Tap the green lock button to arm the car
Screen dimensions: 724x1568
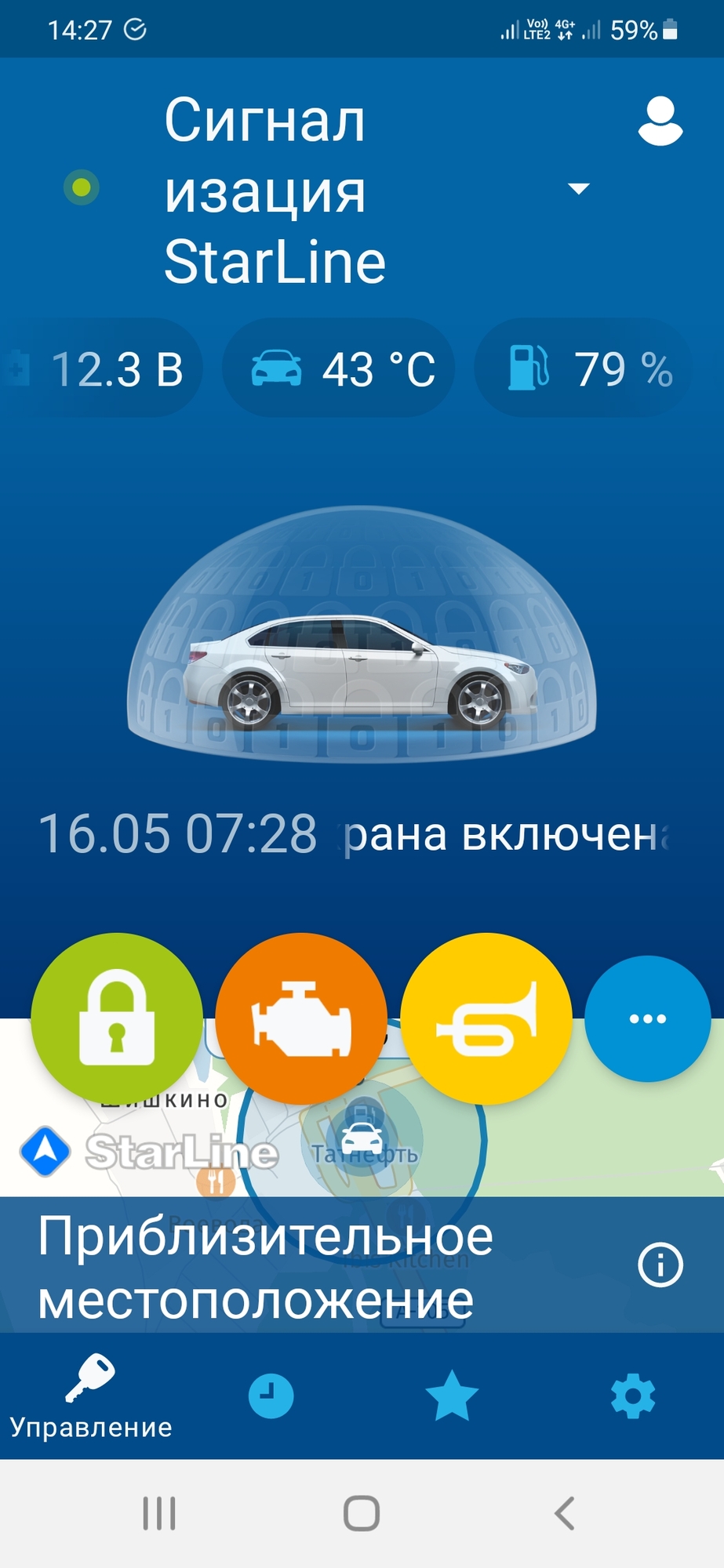point(117,1018)
